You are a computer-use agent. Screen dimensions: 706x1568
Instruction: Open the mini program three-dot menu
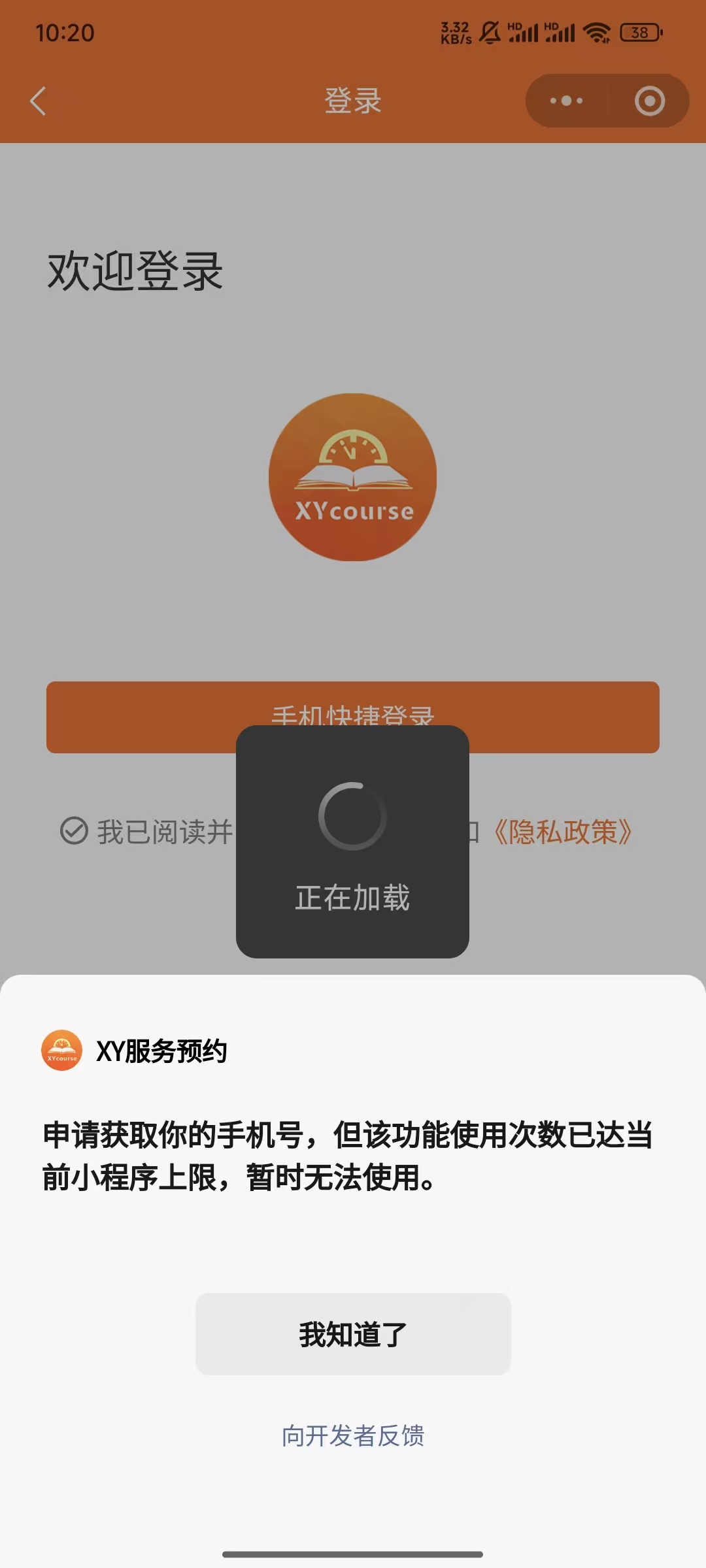tap(566, 101)
